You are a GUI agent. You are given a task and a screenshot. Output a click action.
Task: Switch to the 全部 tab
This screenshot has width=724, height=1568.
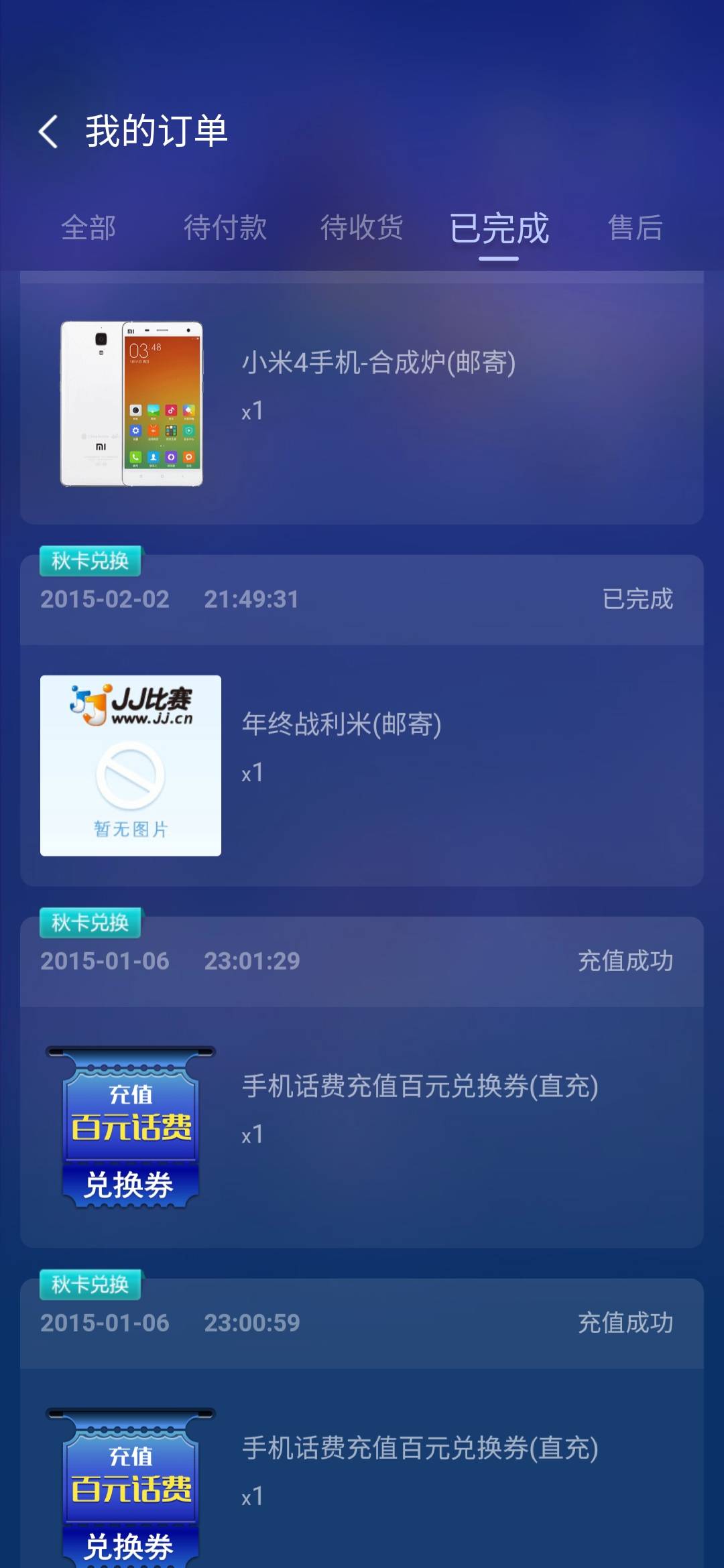click(x=89, y=228)
